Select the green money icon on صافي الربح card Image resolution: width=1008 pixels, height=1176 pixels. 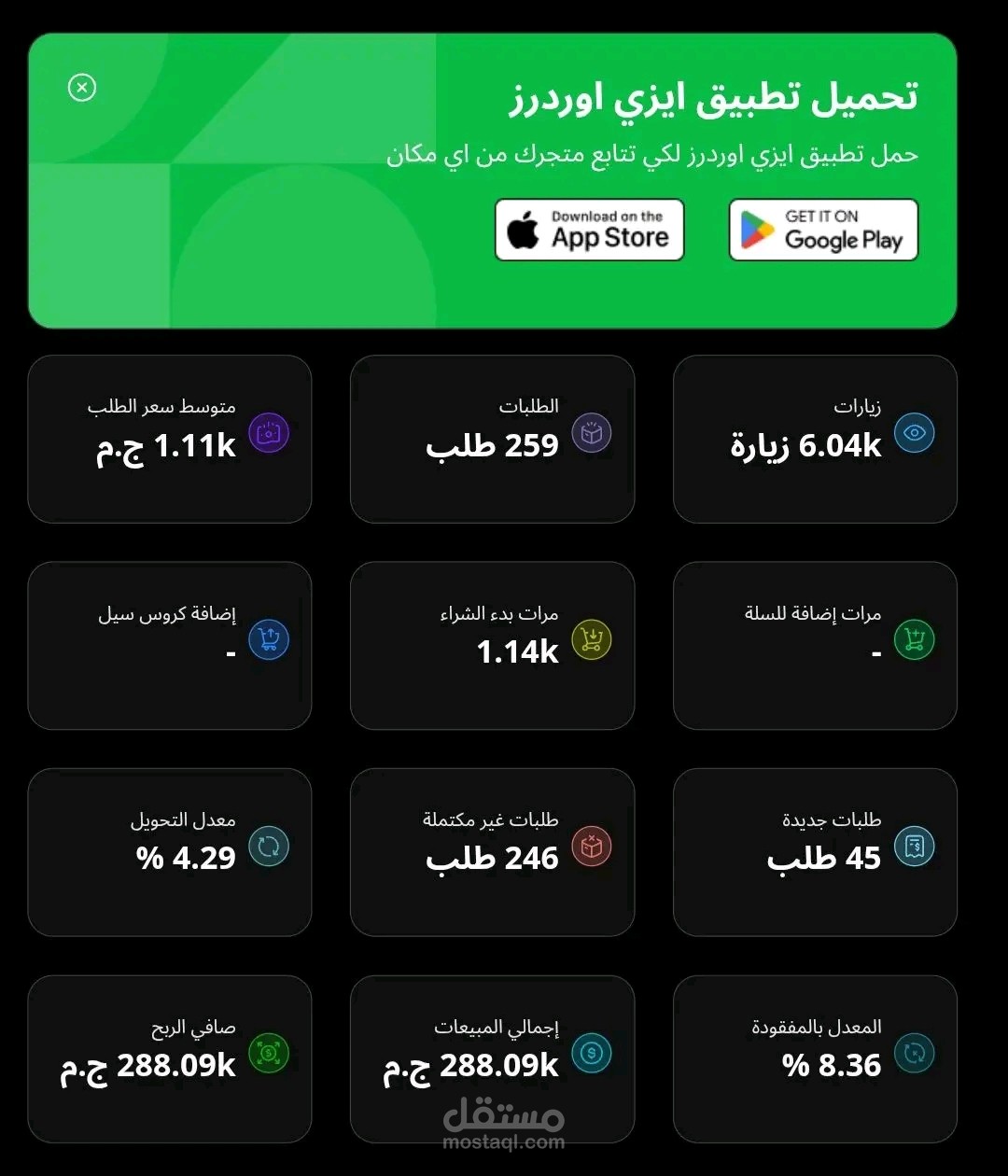click(x=269, y=1054)
